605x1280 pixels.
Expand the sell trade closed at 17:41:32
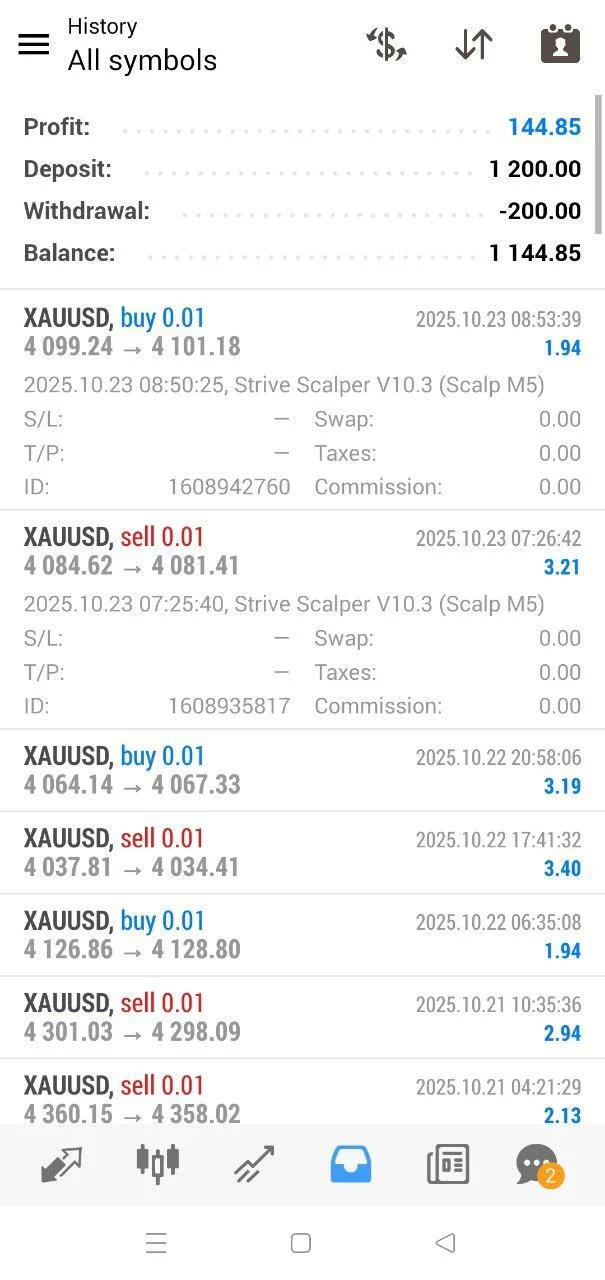[x=302, y=852]
